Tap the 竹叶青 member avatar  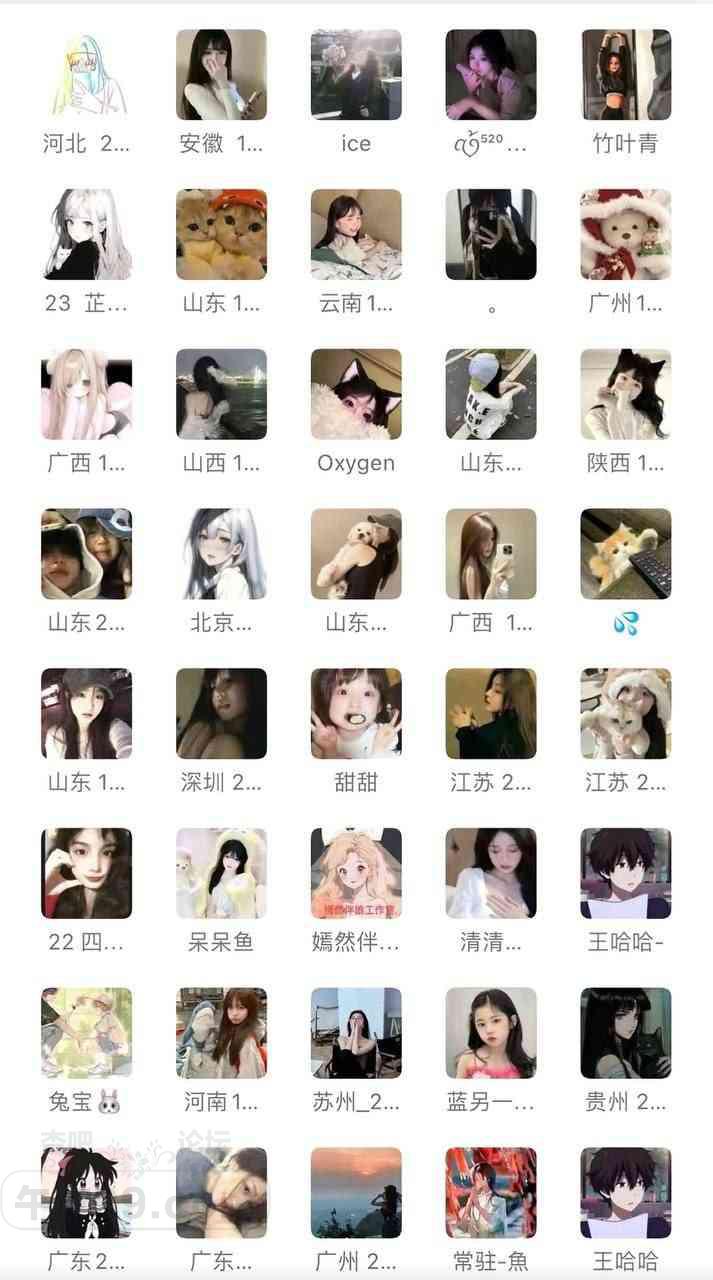(x=626, y=74)
